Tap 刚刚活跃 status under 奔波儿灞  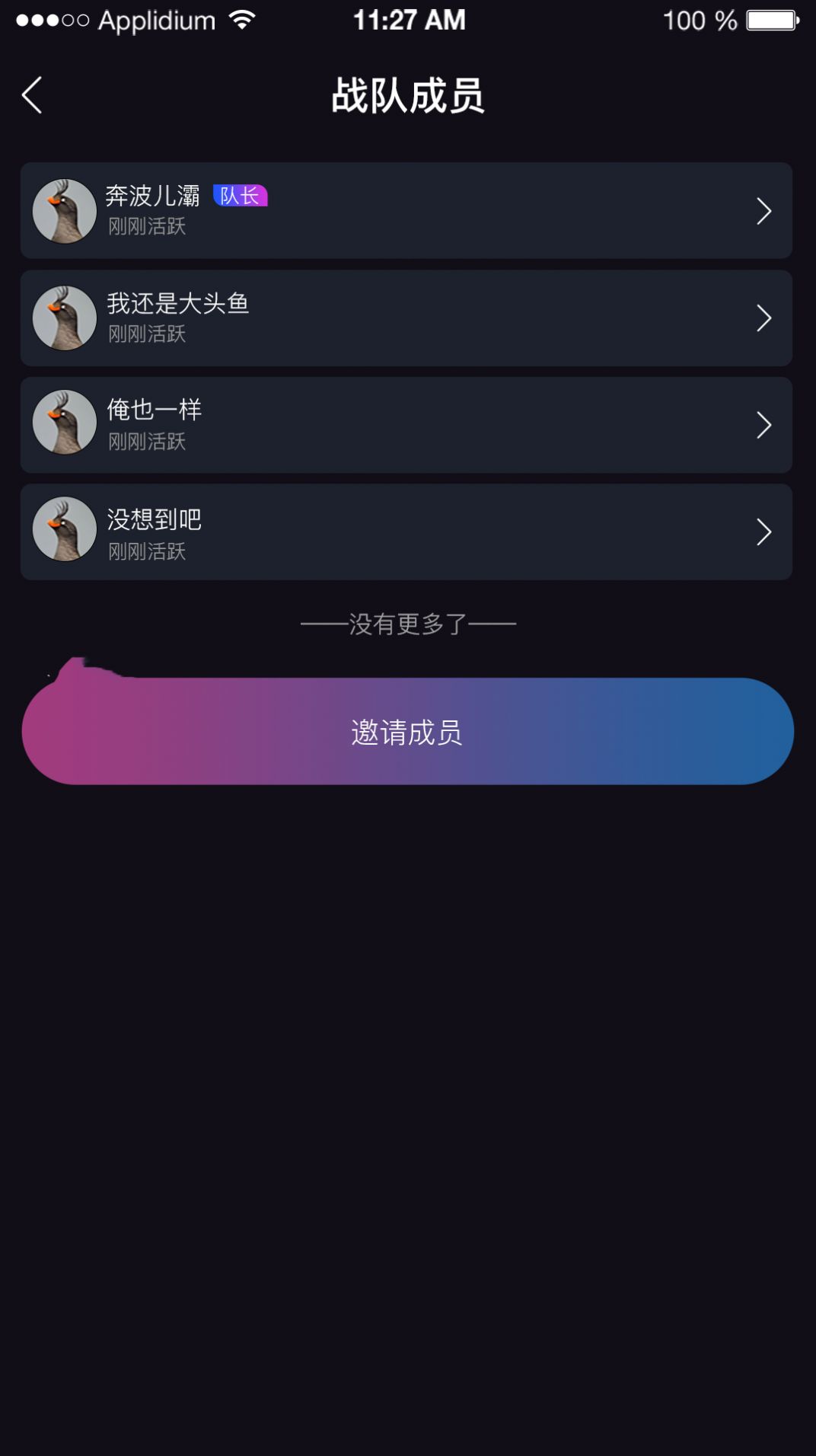(x=146, y=227)
